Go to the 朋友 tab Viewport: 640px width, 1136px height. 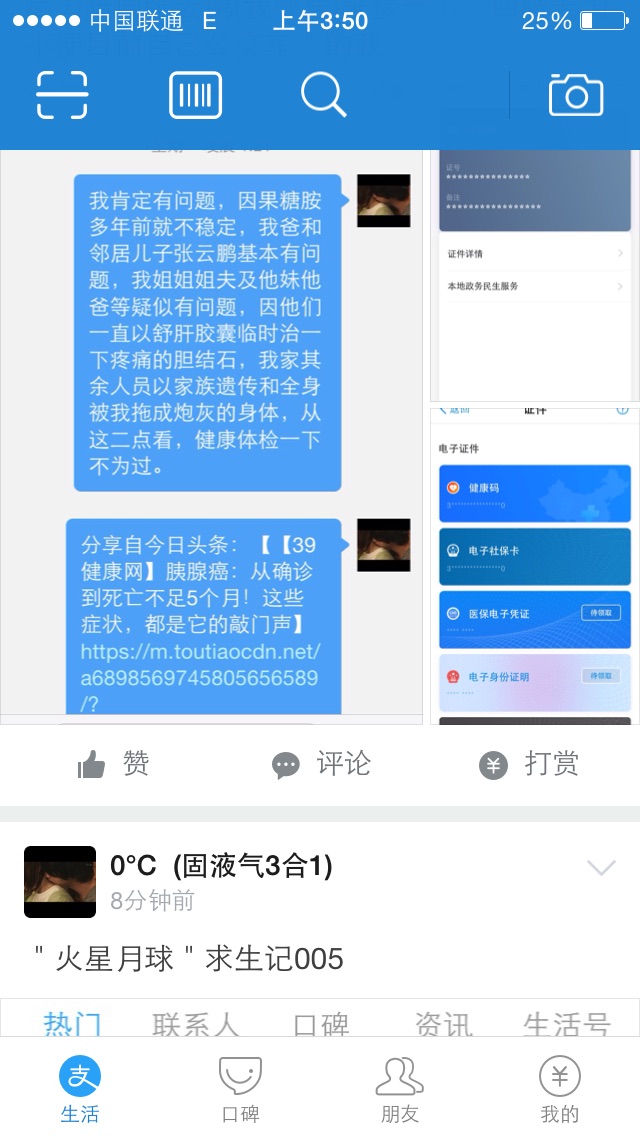coord(400,1090)
